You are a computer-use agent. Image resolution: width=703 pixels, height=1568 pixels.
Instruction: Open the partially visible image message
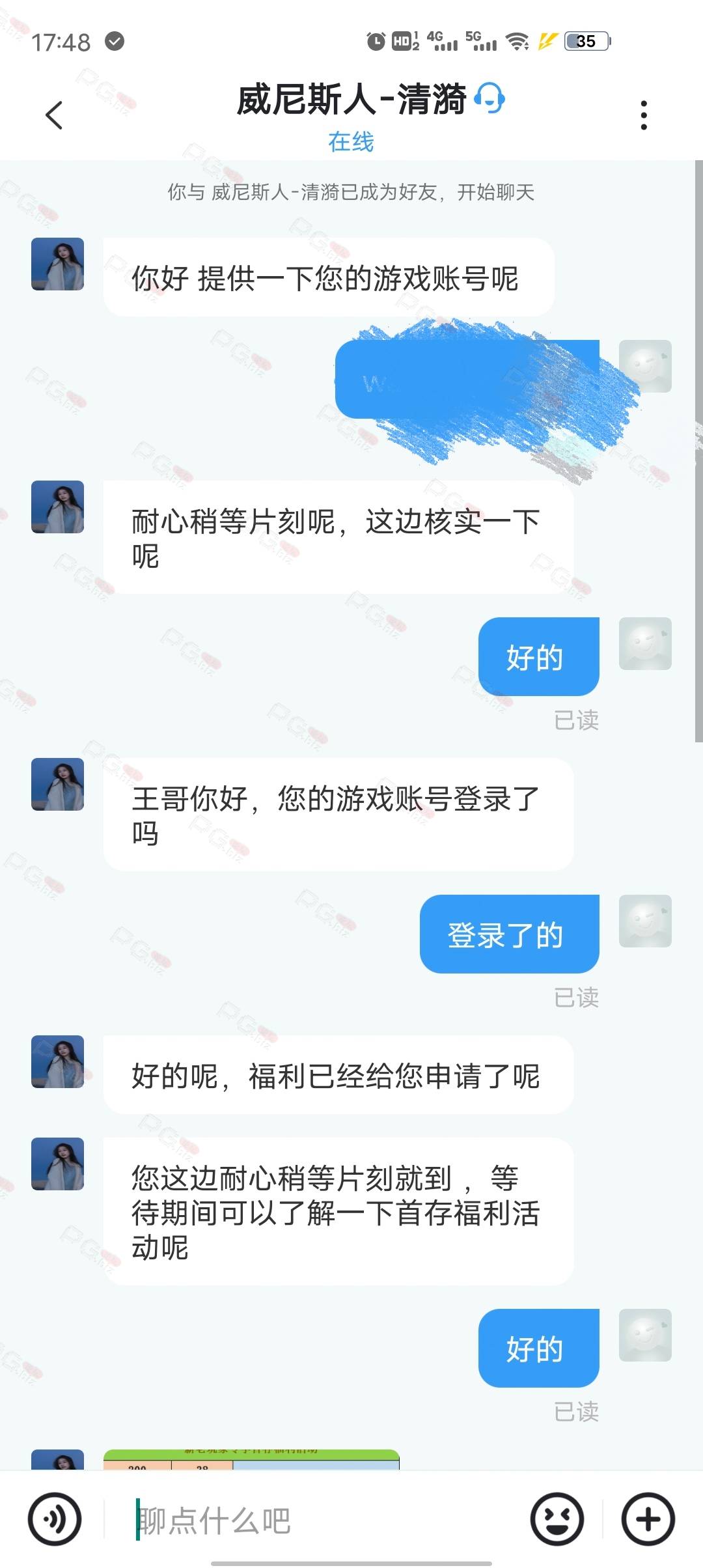click(x=251, y=1459)
